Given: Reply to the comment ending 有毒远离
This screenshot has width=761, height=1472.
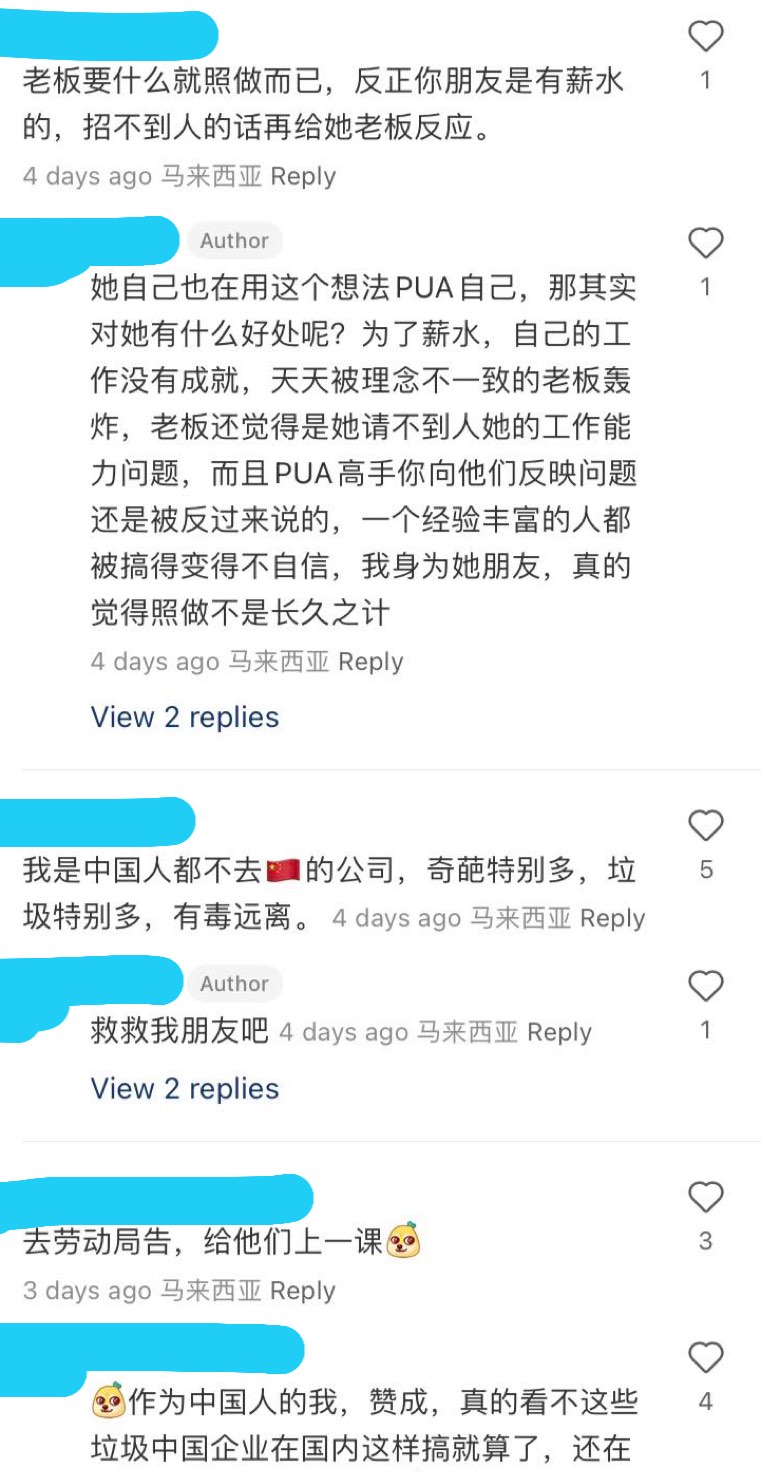Looking at the screenshot, I should (612, 918).
